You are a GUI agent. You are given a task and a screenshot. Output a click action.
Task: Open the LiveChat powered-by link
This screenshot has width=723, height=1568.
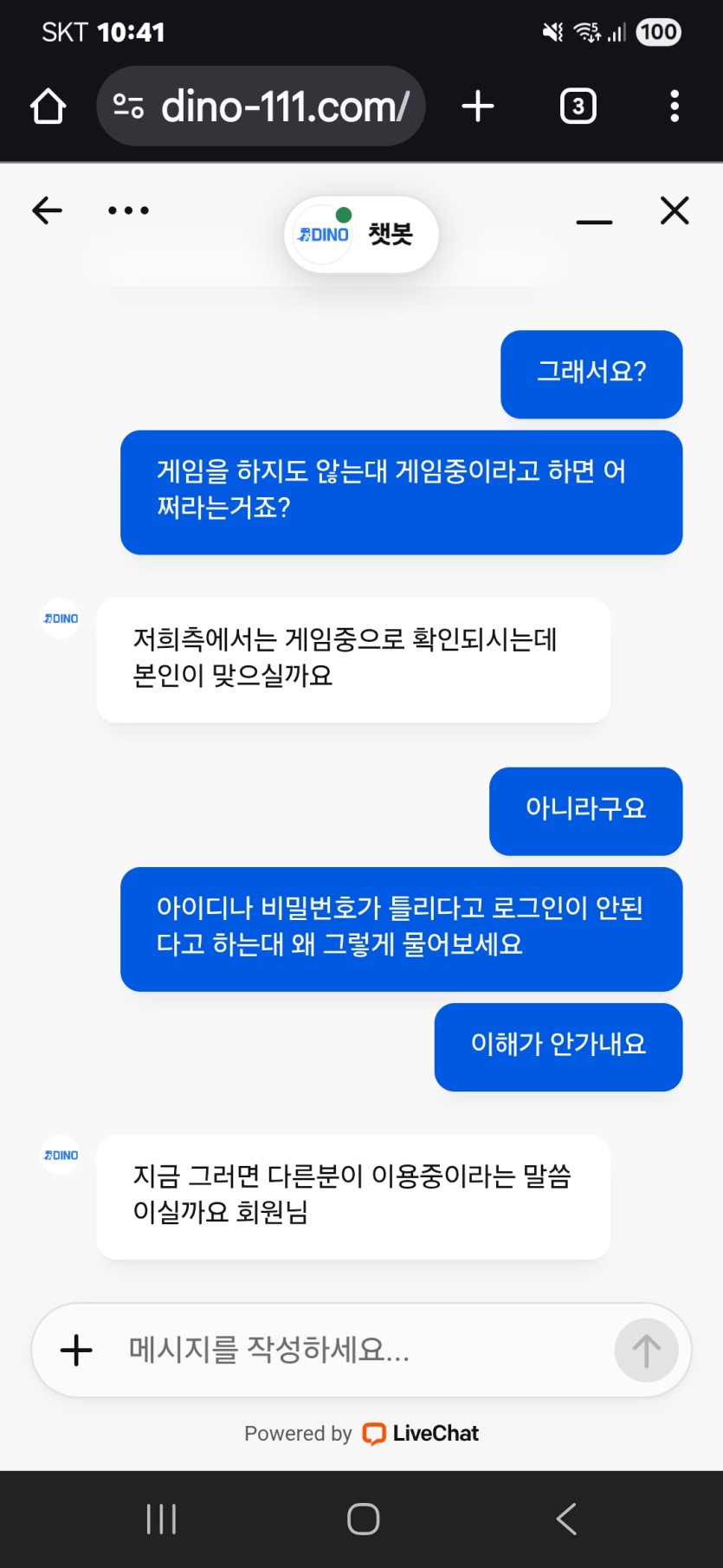click(x=420, y=1434)
